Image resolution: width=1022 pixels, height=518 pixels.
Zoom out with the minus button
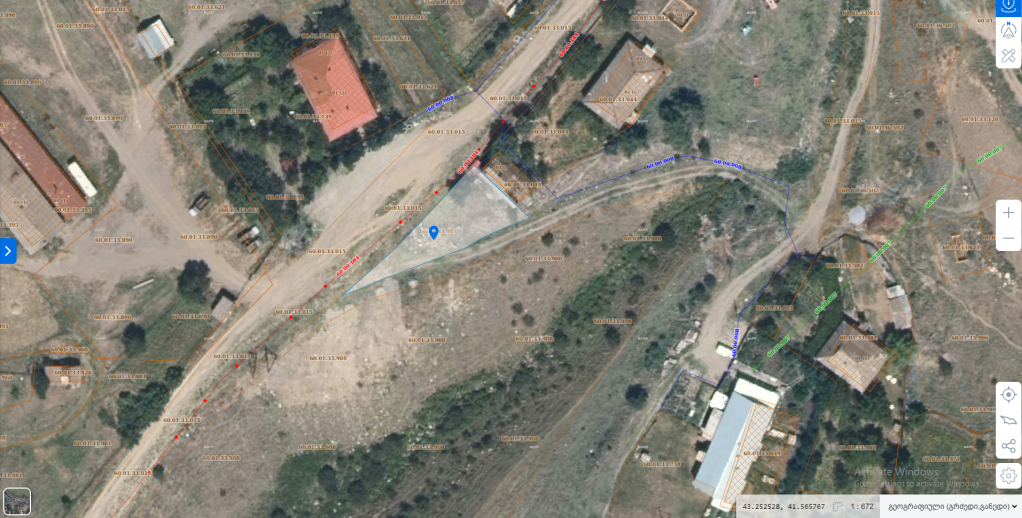[x=1008, y=239]
